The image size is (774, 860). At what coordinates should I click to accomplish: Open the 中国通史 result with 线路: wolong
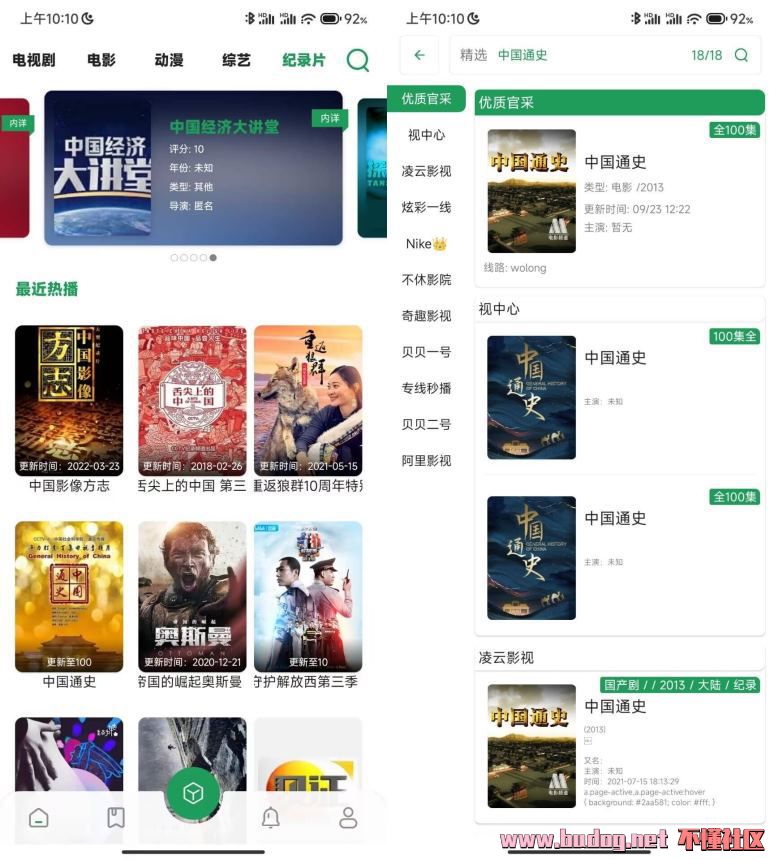click(x=620, y=200)
